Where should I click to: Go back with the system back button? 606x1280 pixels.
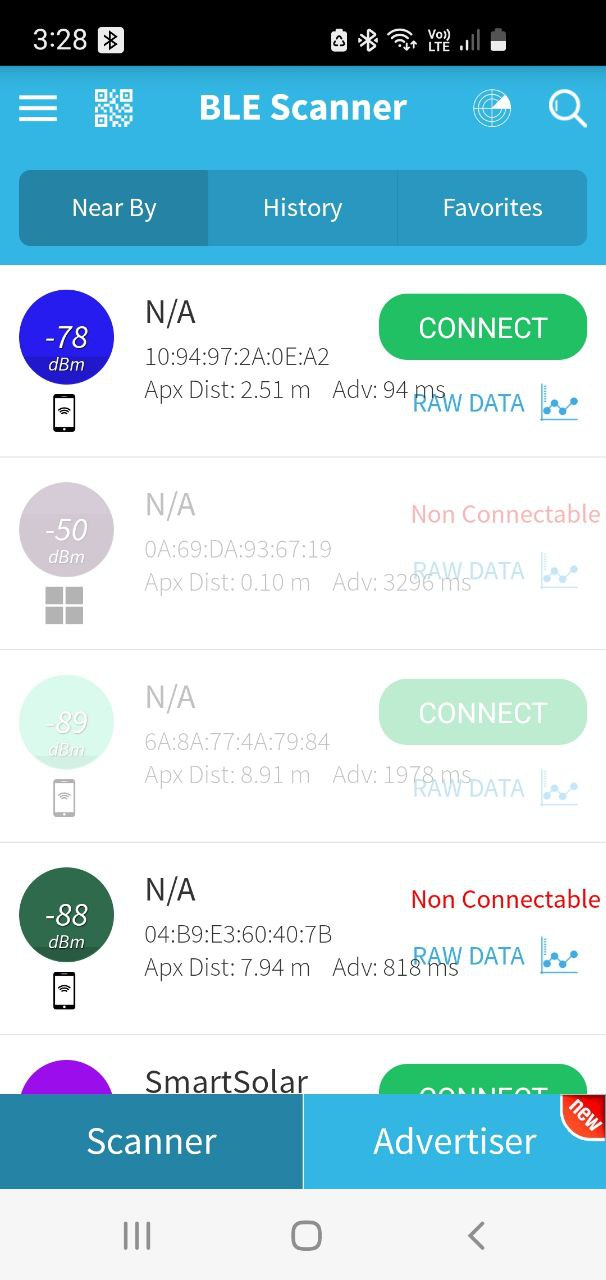pos(476,1236)
